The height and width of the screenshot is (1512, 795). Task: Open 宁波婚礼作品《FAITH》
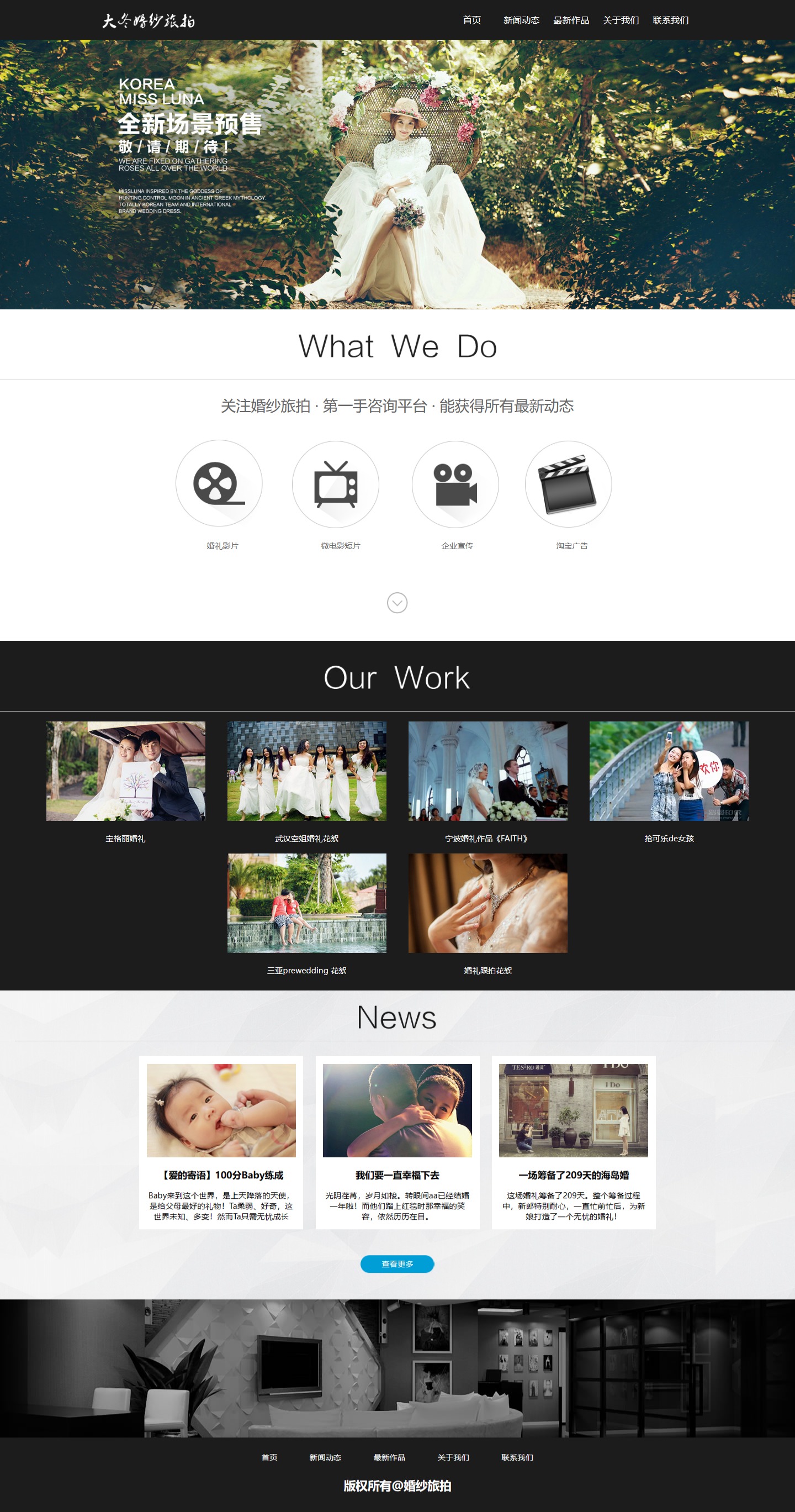tap(487, 771)
